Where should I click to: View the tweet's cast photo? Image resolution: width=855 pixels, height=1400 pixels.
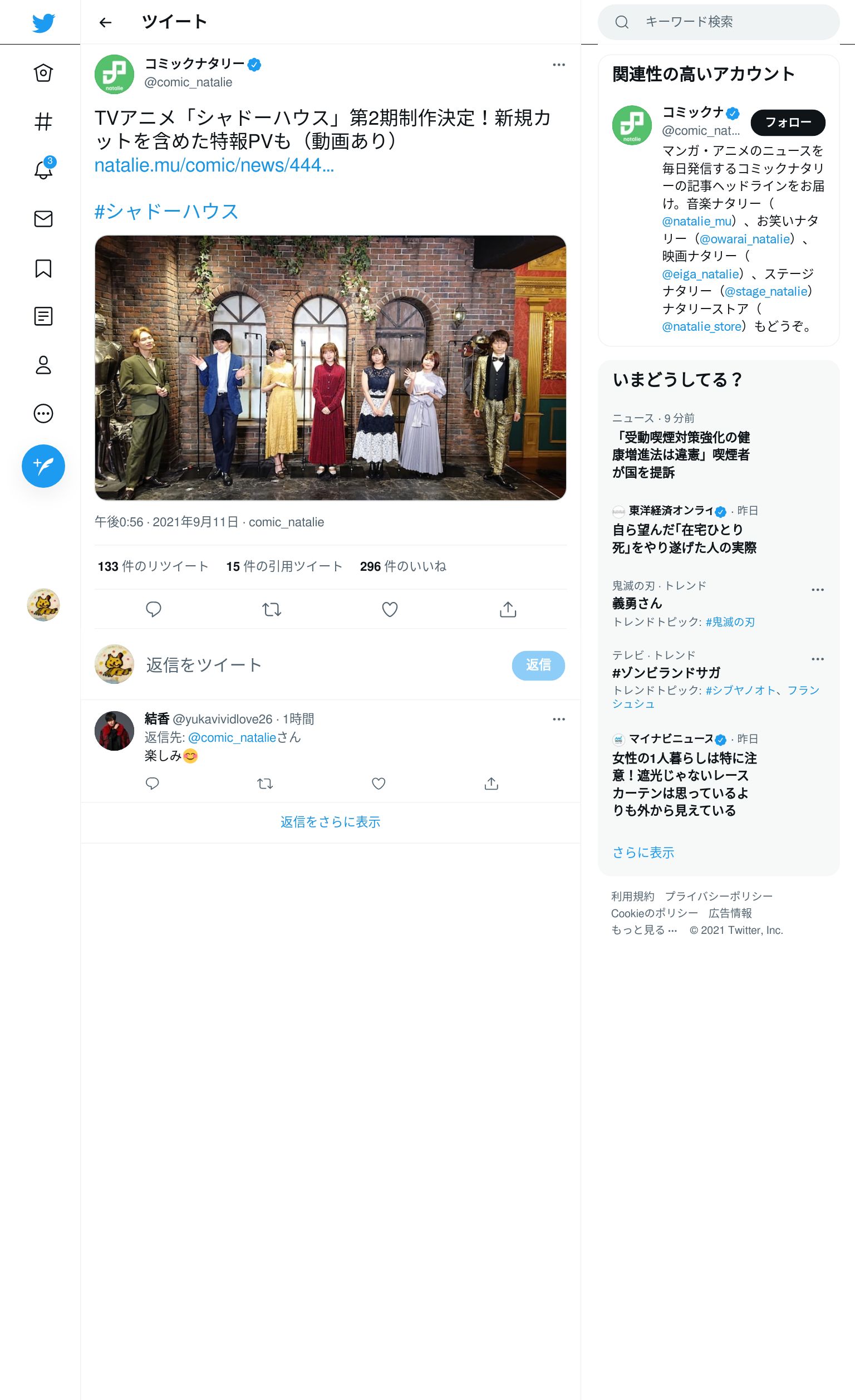330,368
